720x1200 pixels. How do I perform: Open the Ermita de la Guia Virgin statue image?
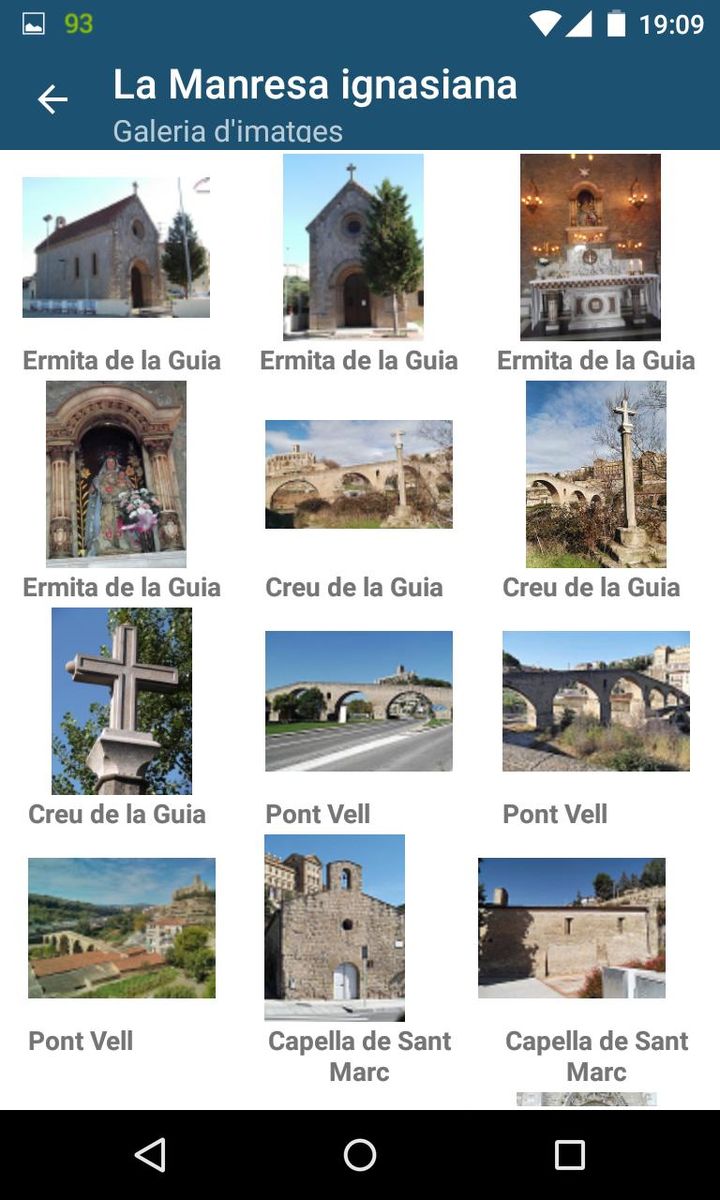[116, 474]
